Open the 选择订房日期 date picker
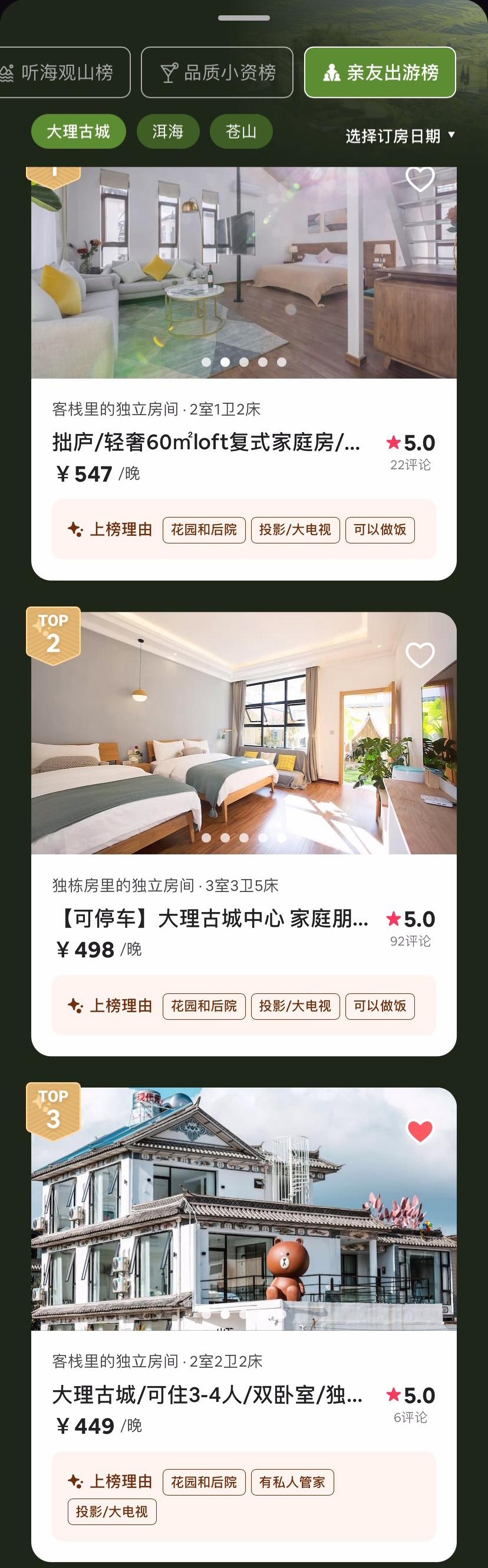The image size is (488, 1568). [400, 136]
